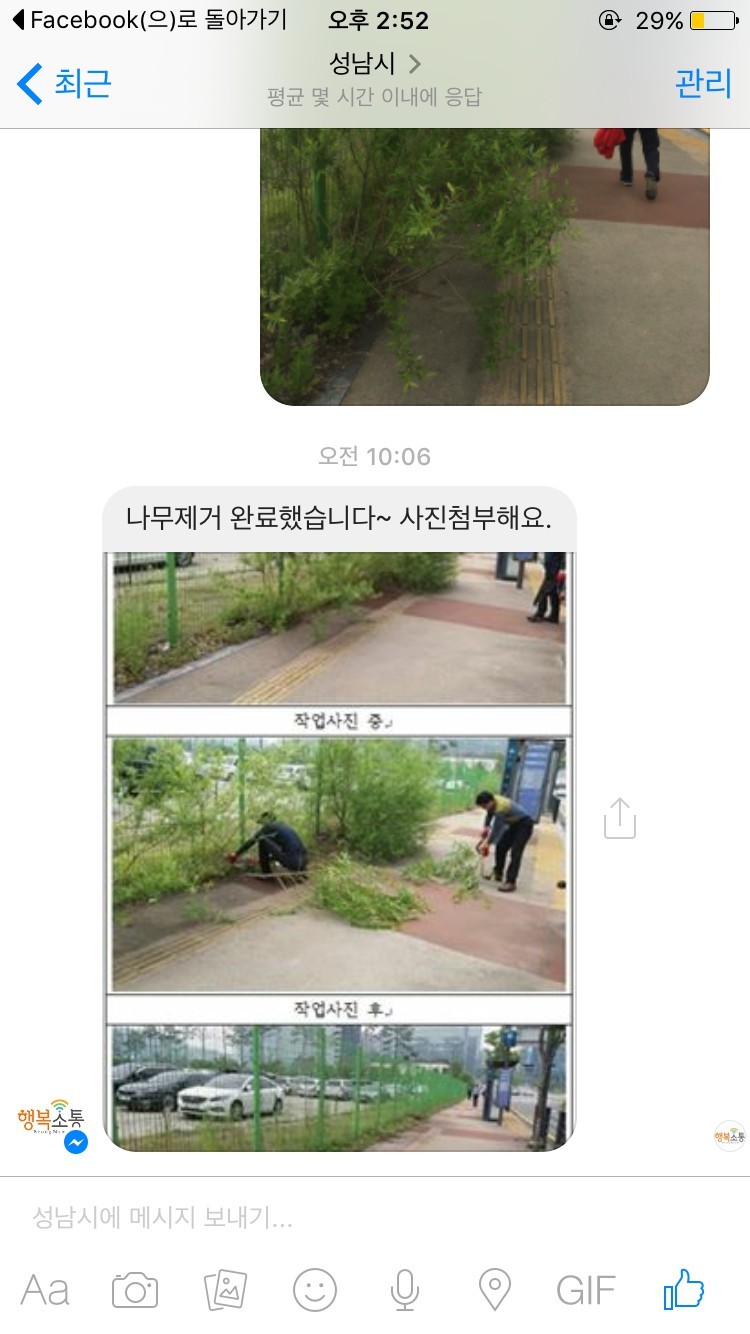Image resolution: width=750 pixels, height=1334 pixels.
Task: Open the camera to take a photo
Action: click(135, 1290)
